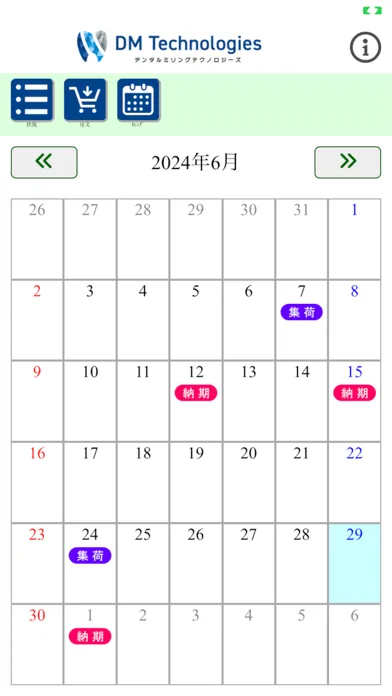Open the info icon
392x696 pixels.
tap(365, 47)
